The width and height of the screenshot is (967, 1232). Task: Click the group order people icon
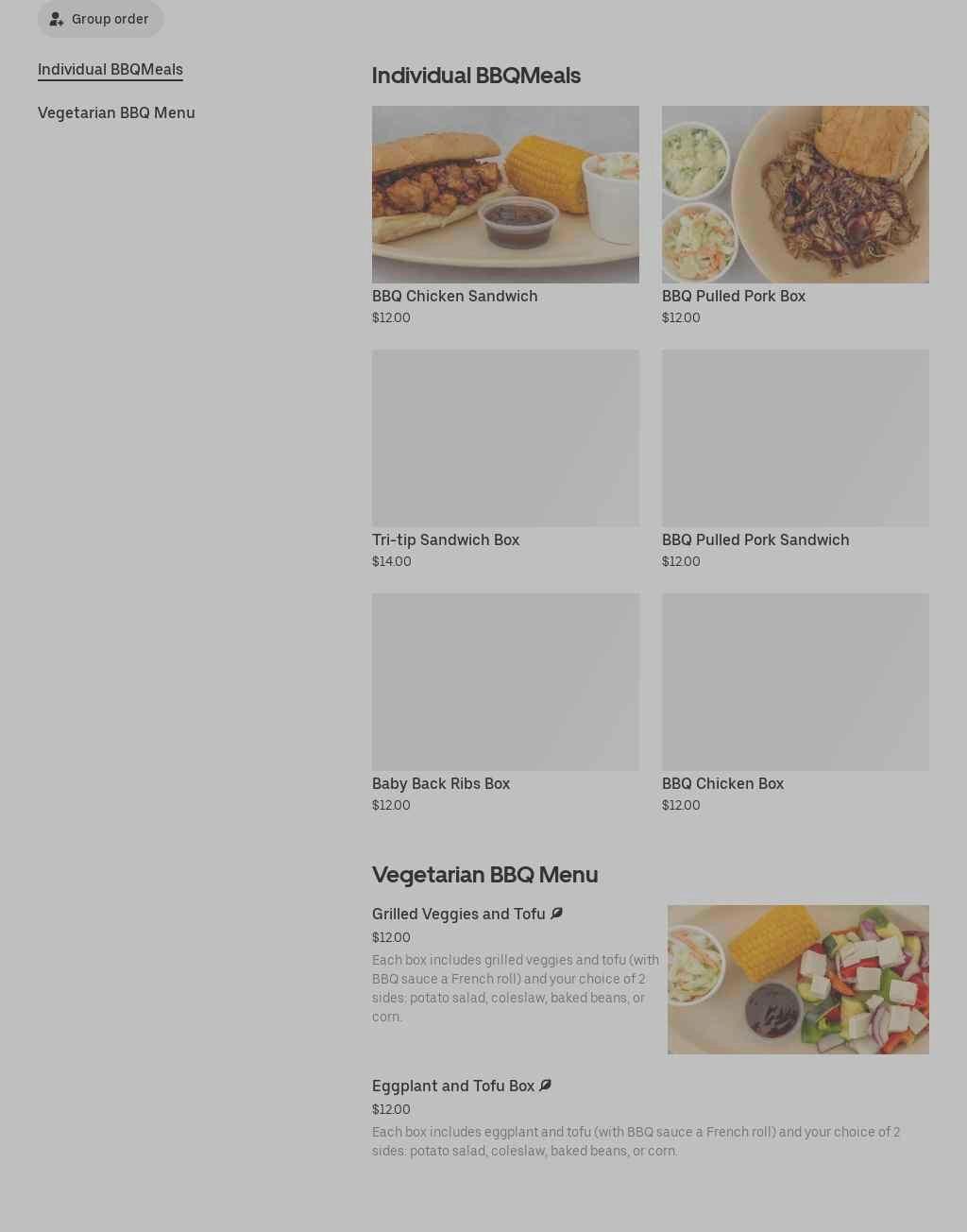pos(57,19)
